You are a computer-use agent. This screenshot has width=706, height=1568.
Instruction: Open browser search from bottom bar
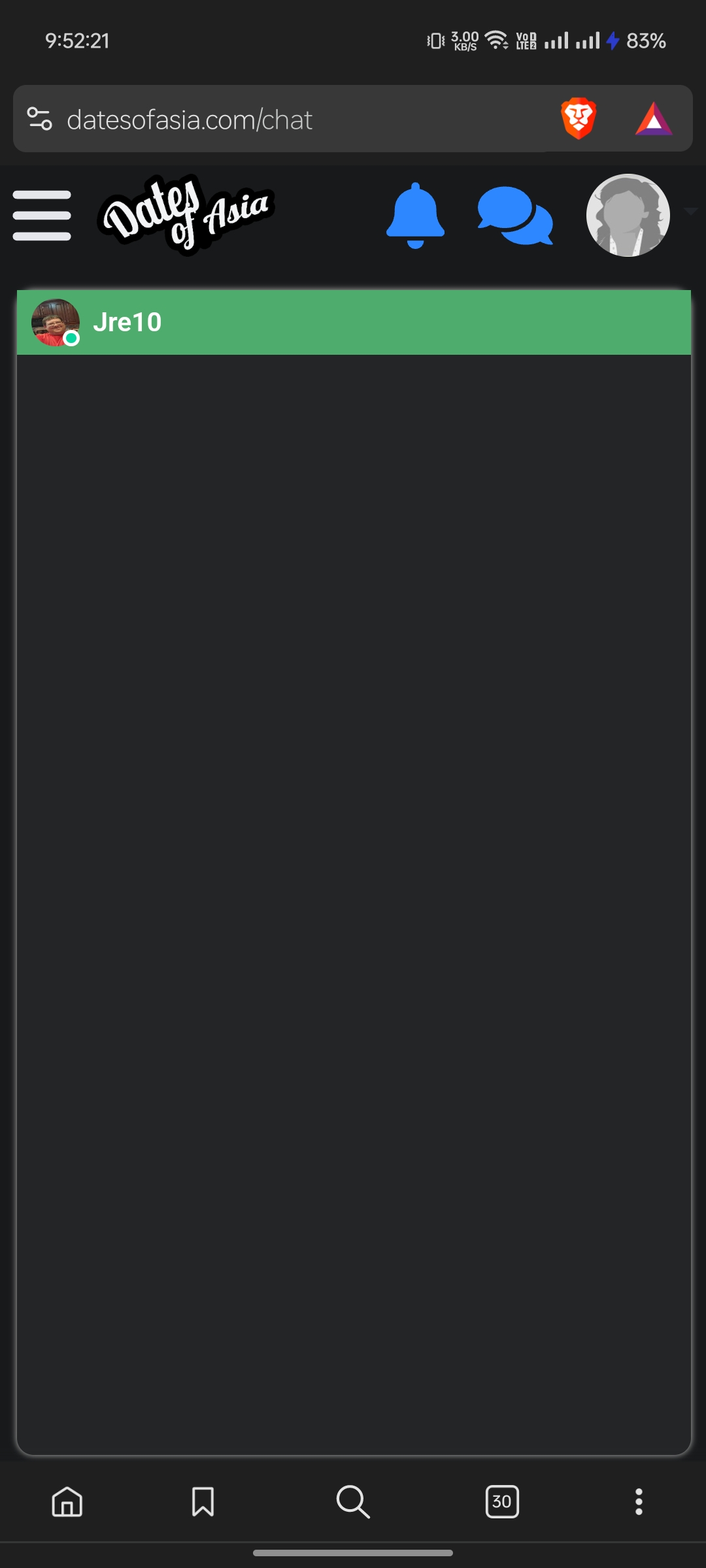click(x=353, y=1501)
